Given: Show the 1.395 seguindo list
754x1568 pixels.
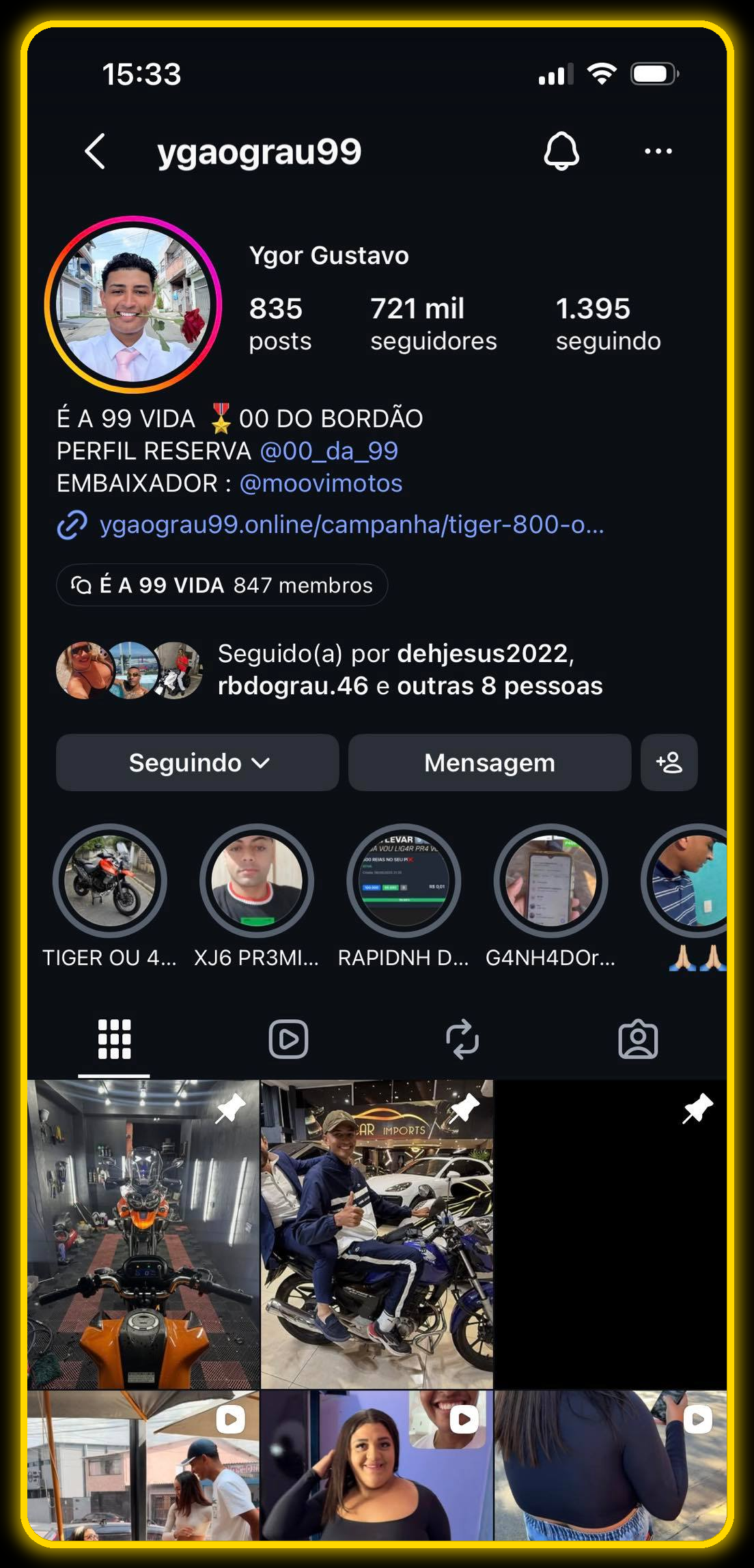Looking at the screenshot, I should [608, 324].
